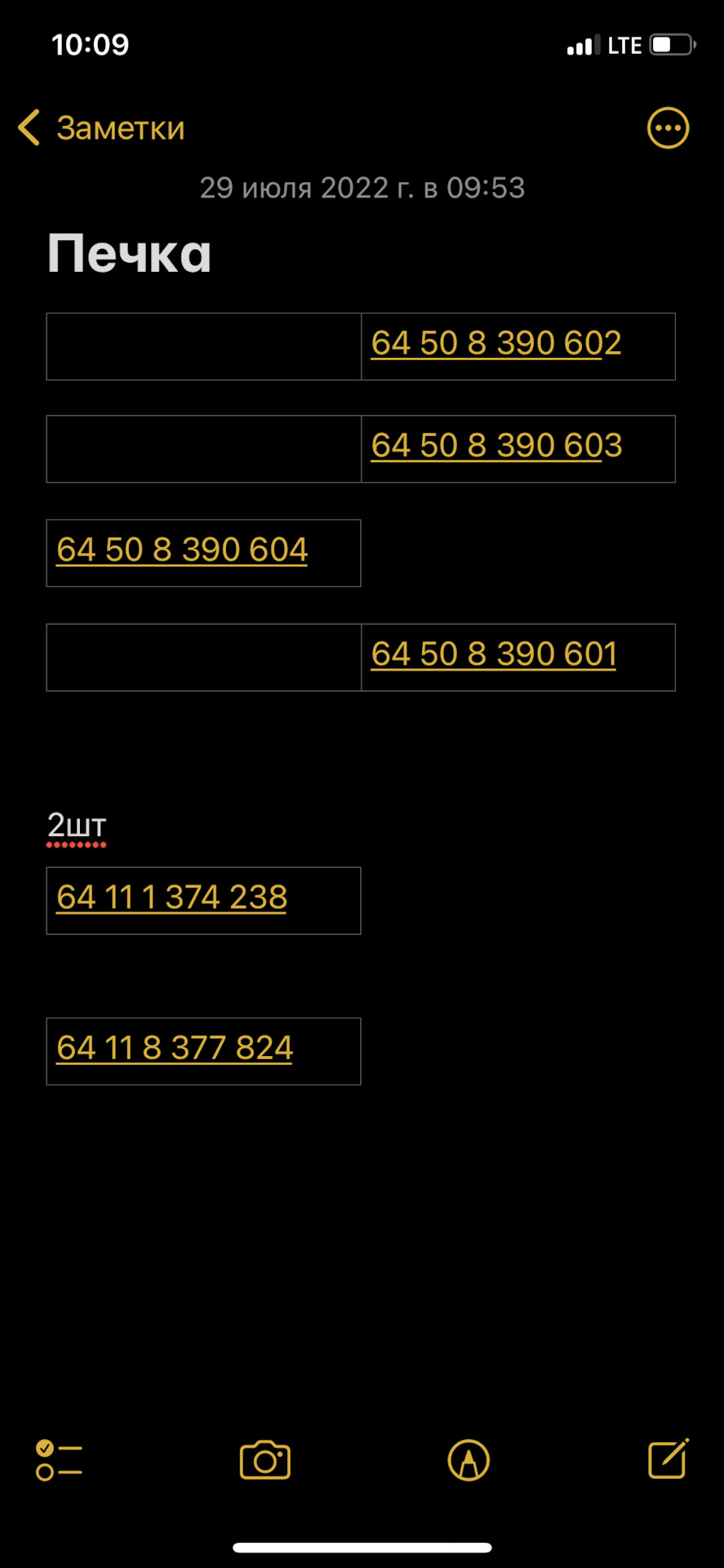Go back to Заметки list
Image resolution: width=724 pixels, height=1568 pixels.
[x=102, y=128]
